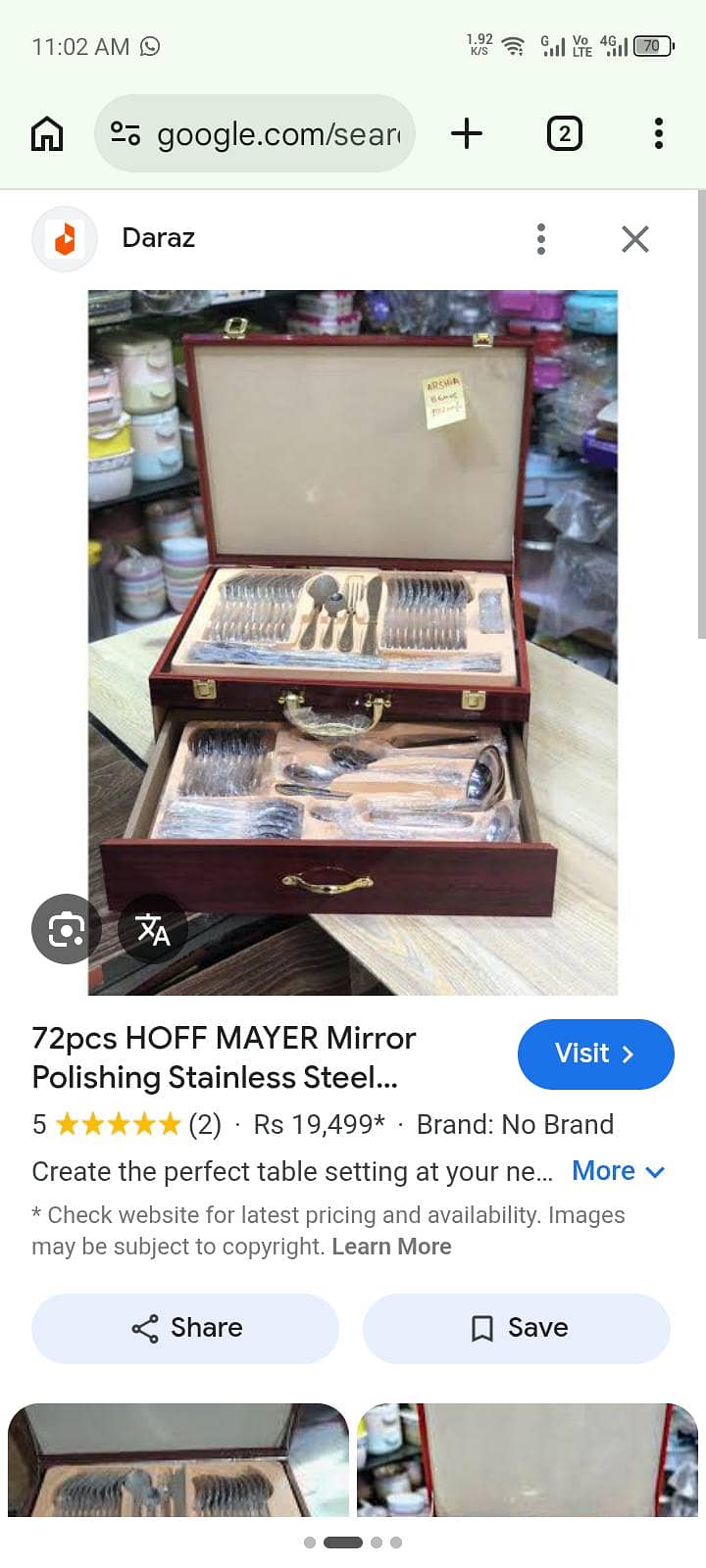Save this image result
706x1568 pixels.
point(517,1328)
